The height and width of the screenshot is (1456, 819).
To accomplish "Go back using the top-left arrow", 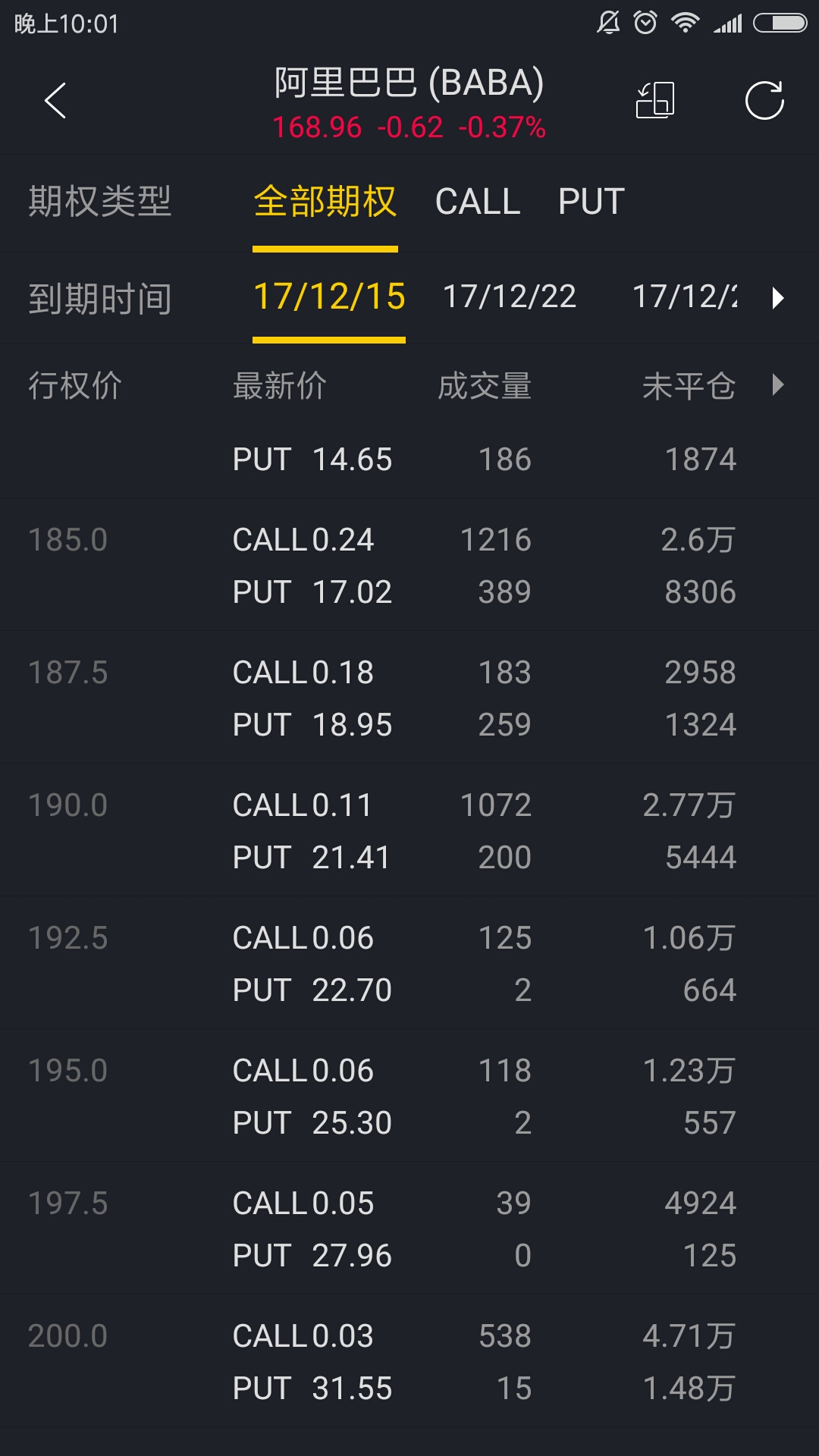I will point(55,101).
